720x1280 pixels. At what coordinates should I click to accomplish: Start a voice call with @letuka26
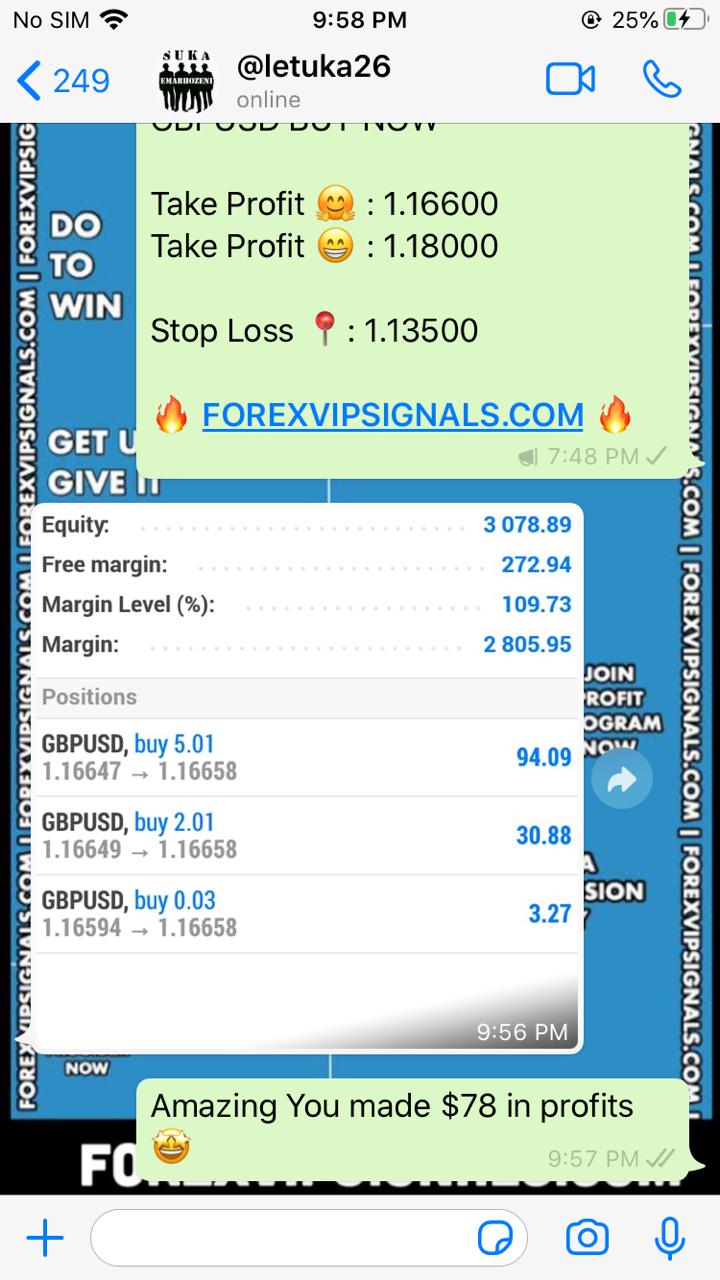pyautogui.click(x=662, y=80)
